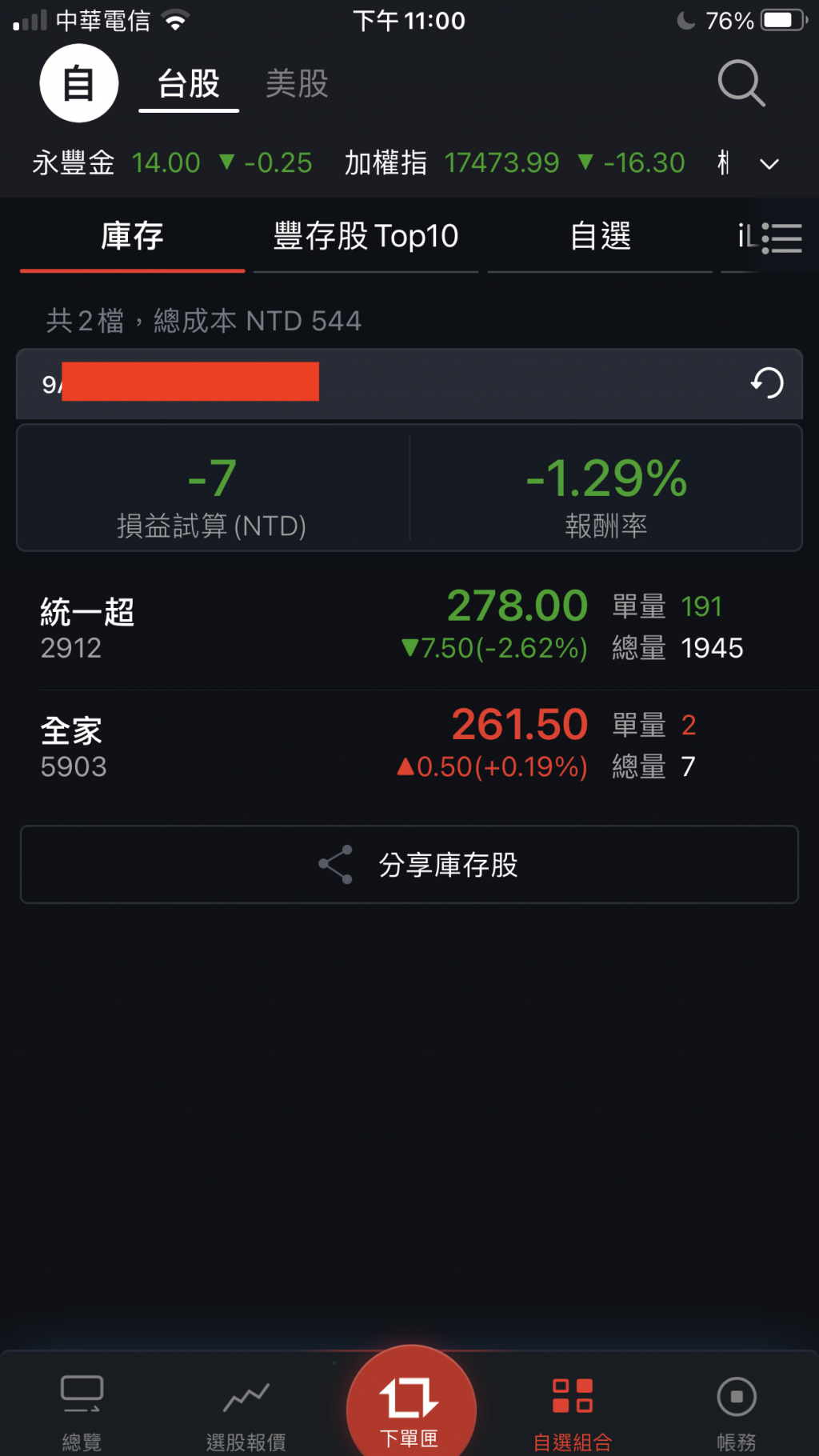Open the 帳務 account tab

(736, 1412)
